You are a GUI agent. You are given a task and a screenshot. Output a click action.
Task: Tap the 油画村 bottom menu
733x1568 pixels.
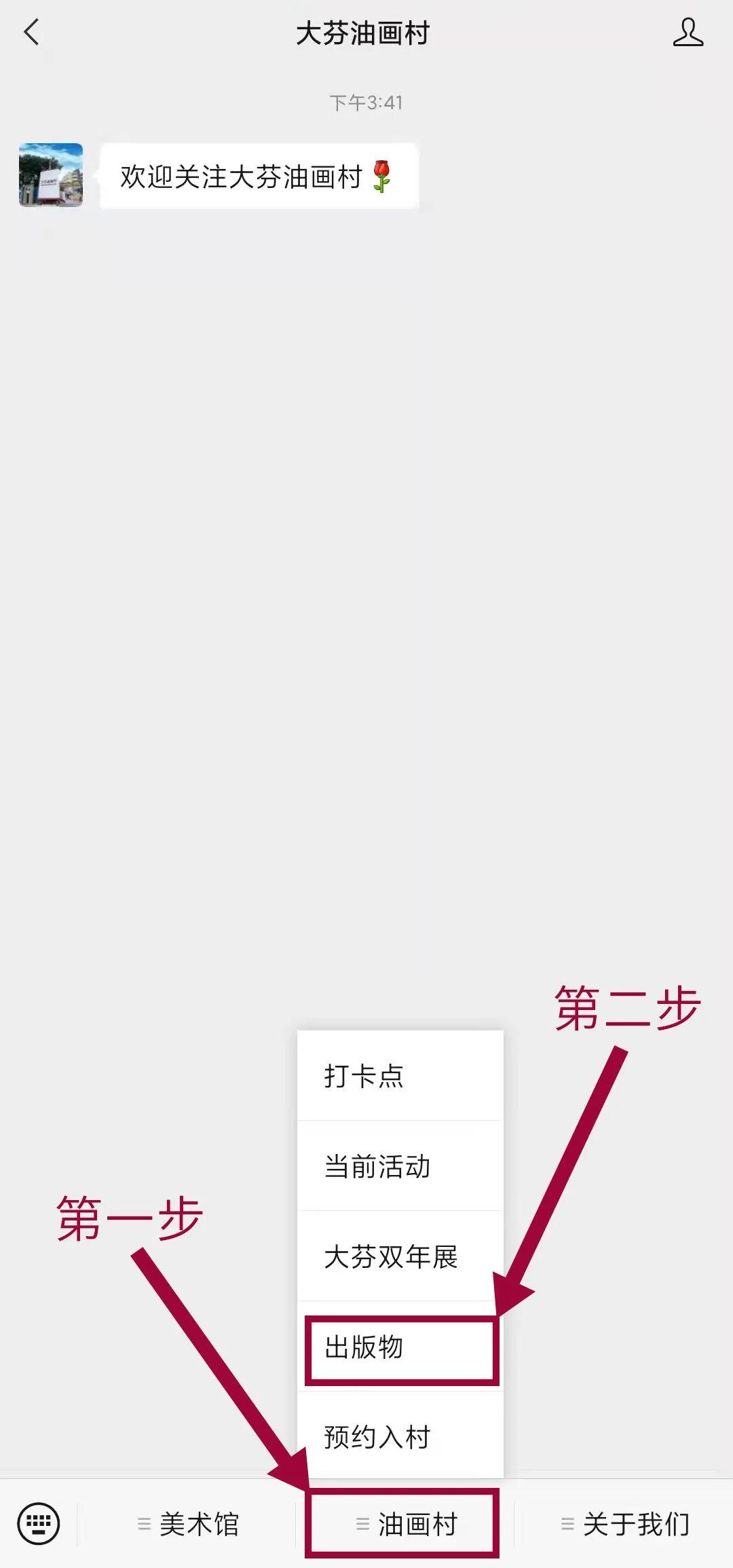[405, 1524]
